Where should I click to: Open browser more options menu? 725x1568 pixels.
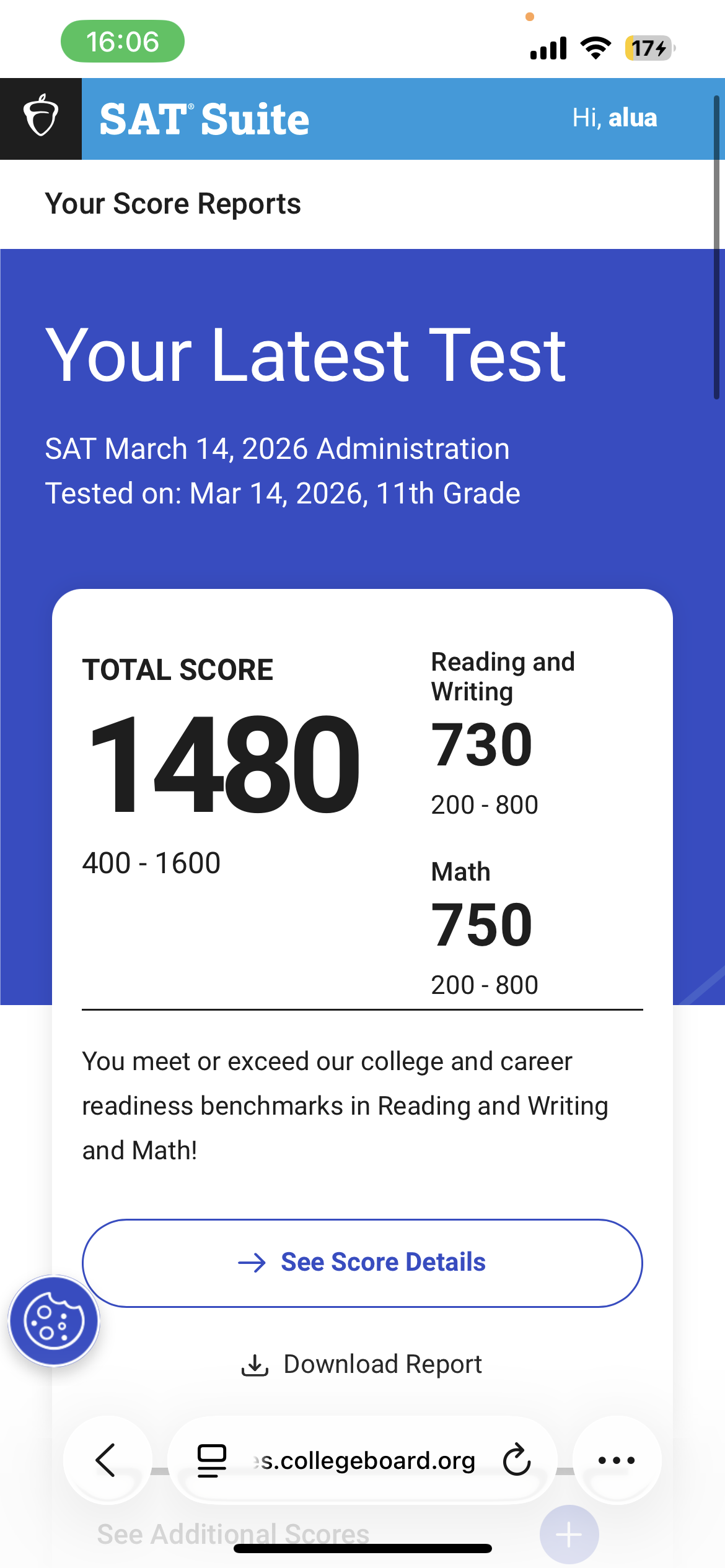point(617,1460)
